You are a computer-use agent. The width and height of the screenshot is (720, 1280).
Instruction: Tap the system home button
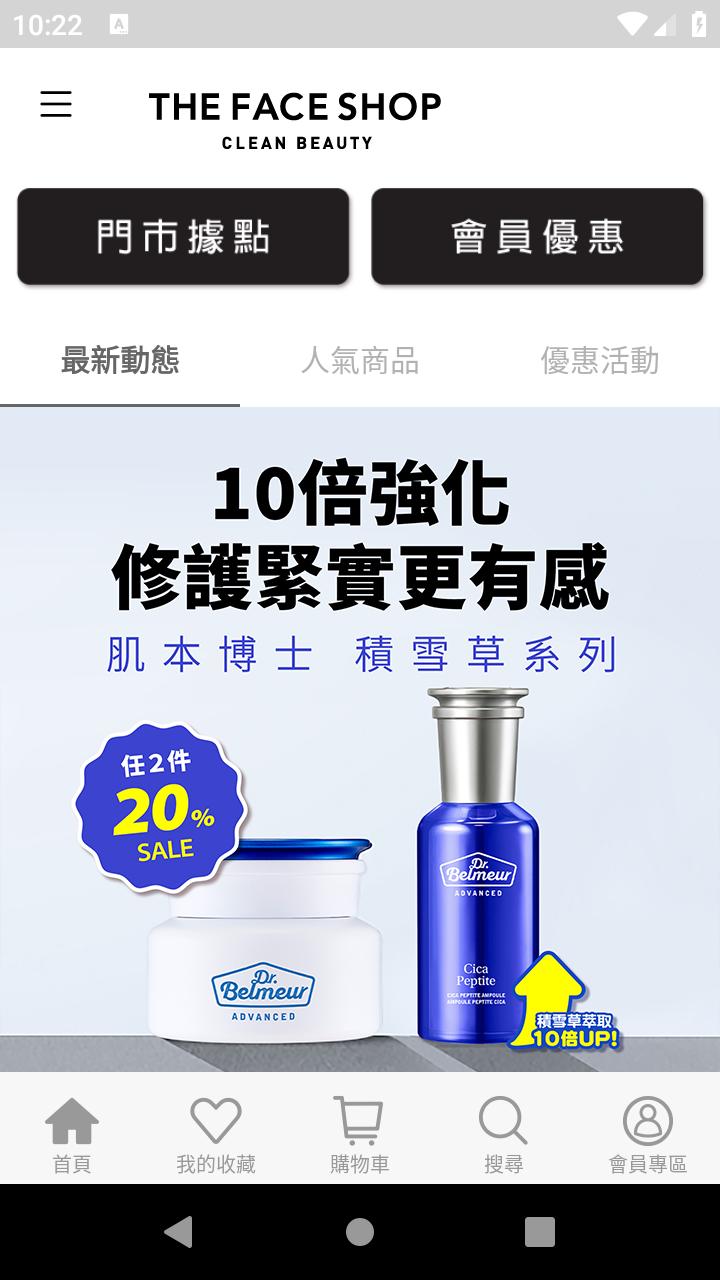click(x=360, y=1232)
